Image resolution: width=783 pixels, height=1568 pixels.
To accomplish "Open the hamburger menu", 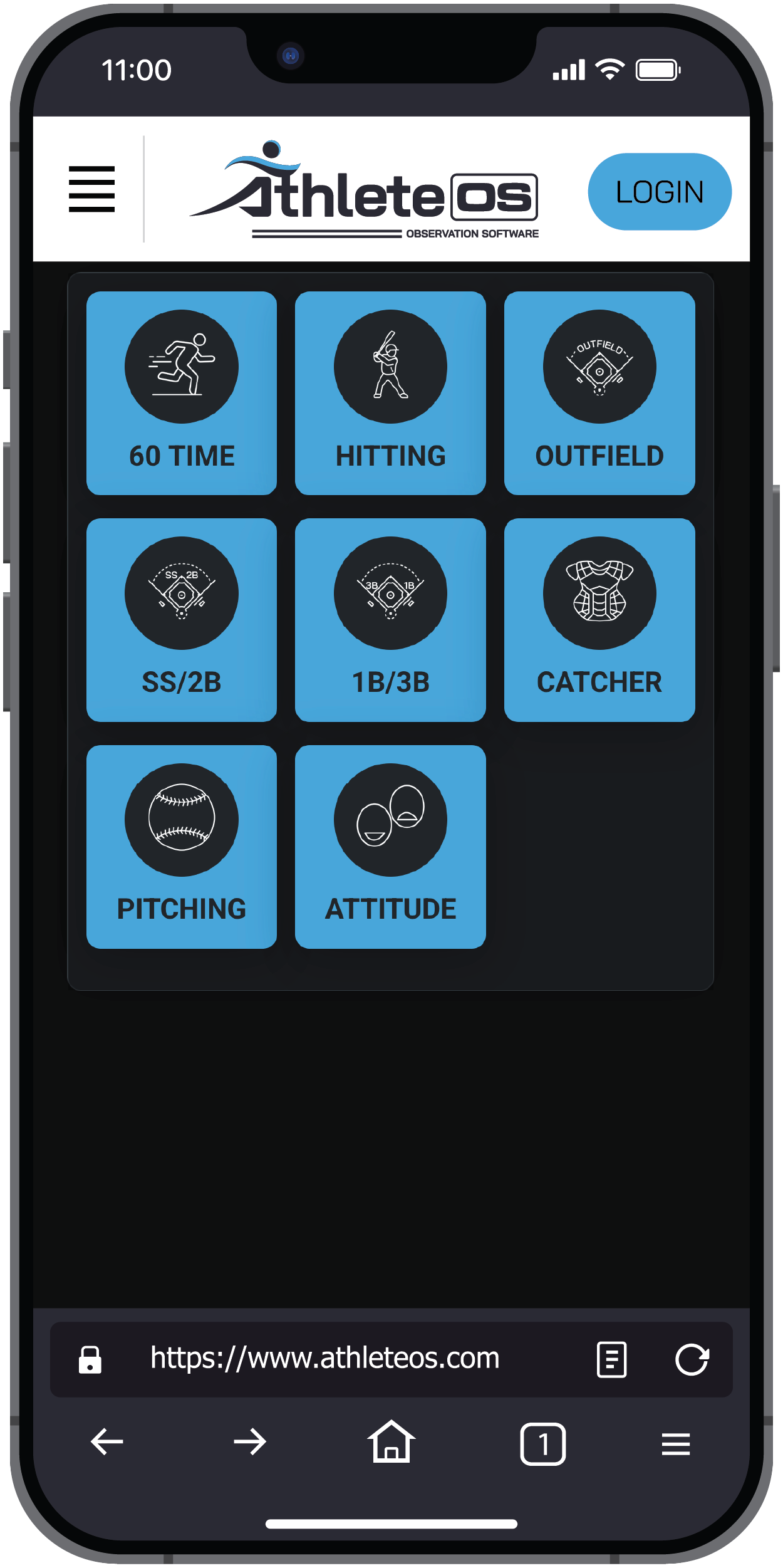I will click(91, 189).
